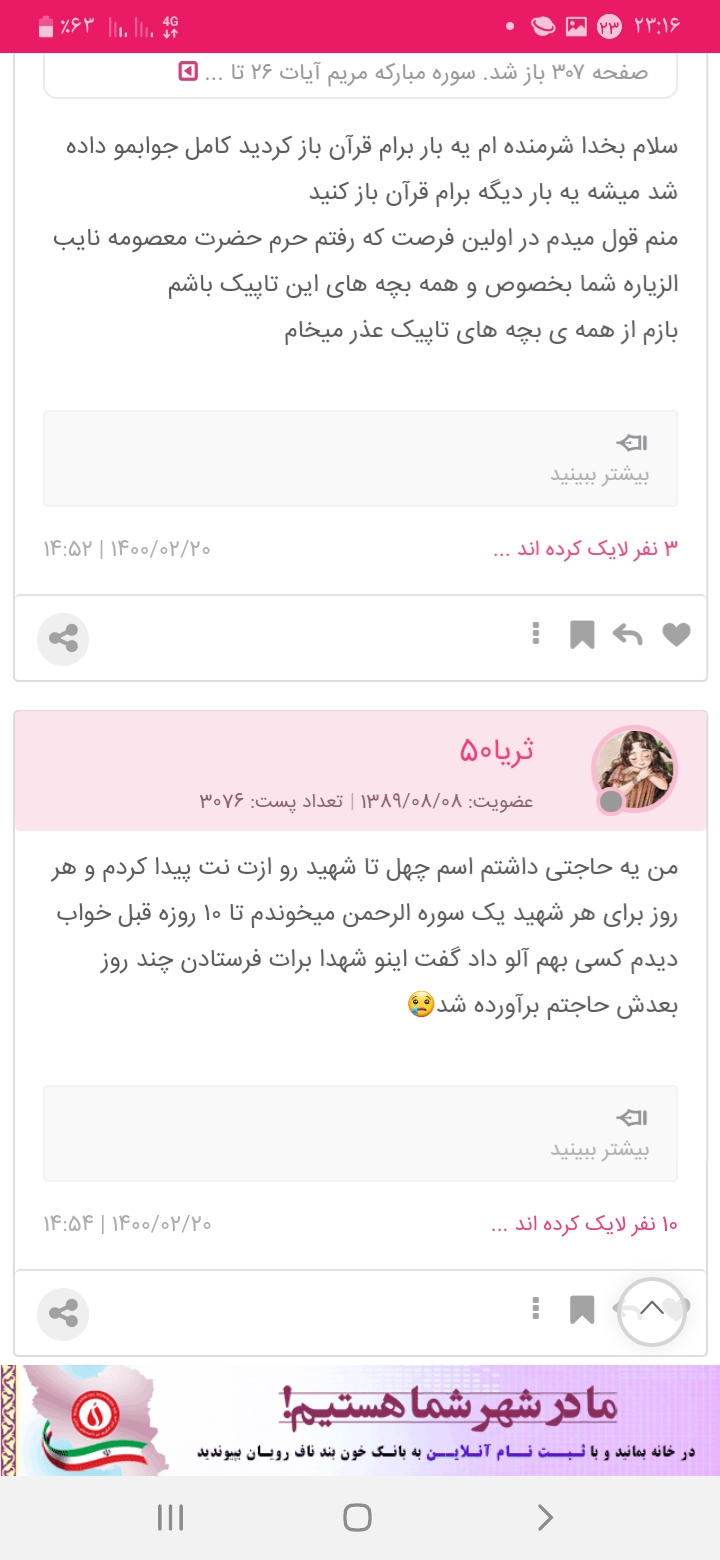Viewport: 720px width, 1560px height.
Task: Share ثریا50's post
Action: coord(63,1313)
